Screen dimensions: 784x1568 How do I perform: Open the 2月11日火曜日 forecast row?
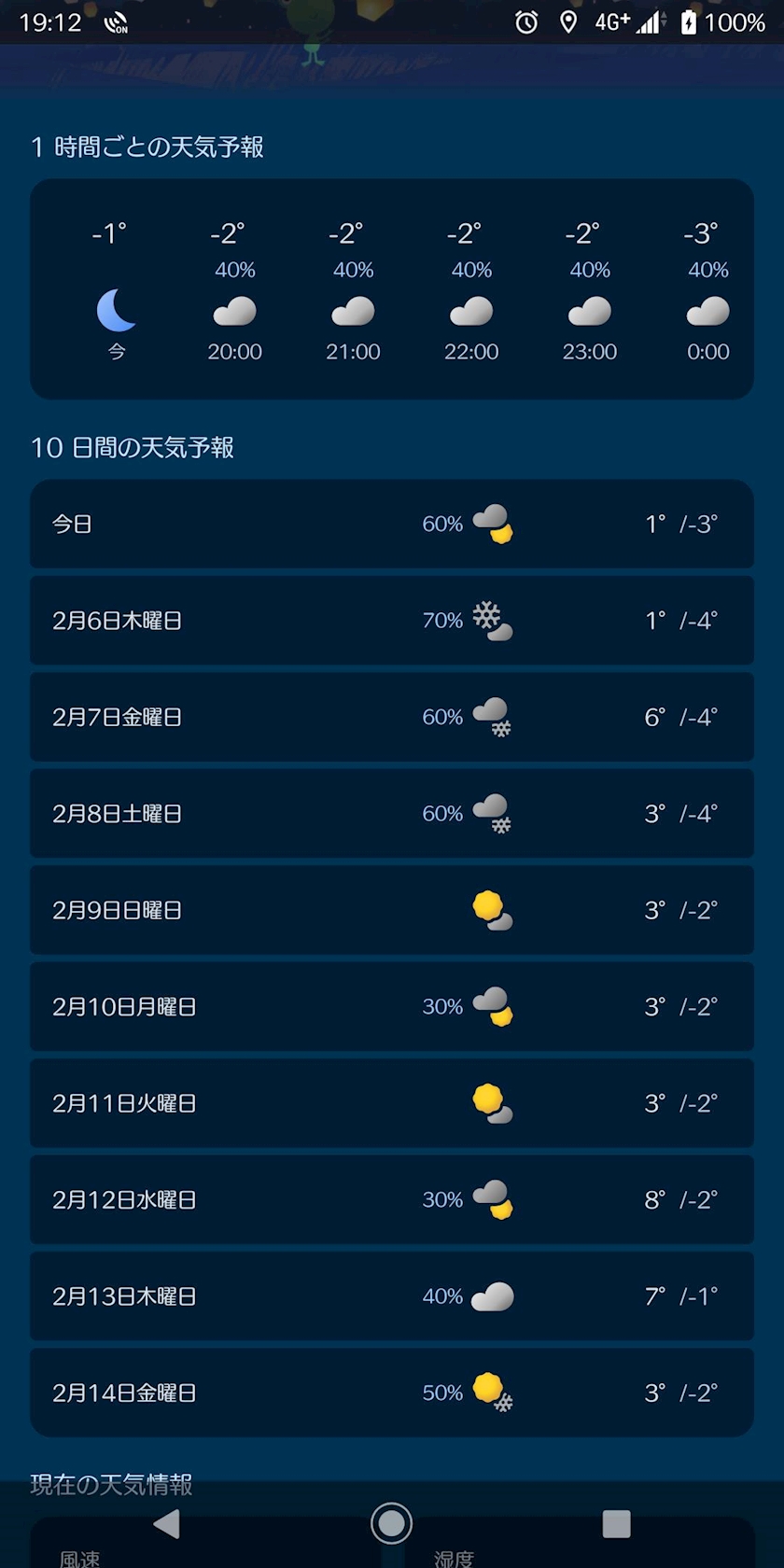pyautogui.click(x=392, y=1103)
